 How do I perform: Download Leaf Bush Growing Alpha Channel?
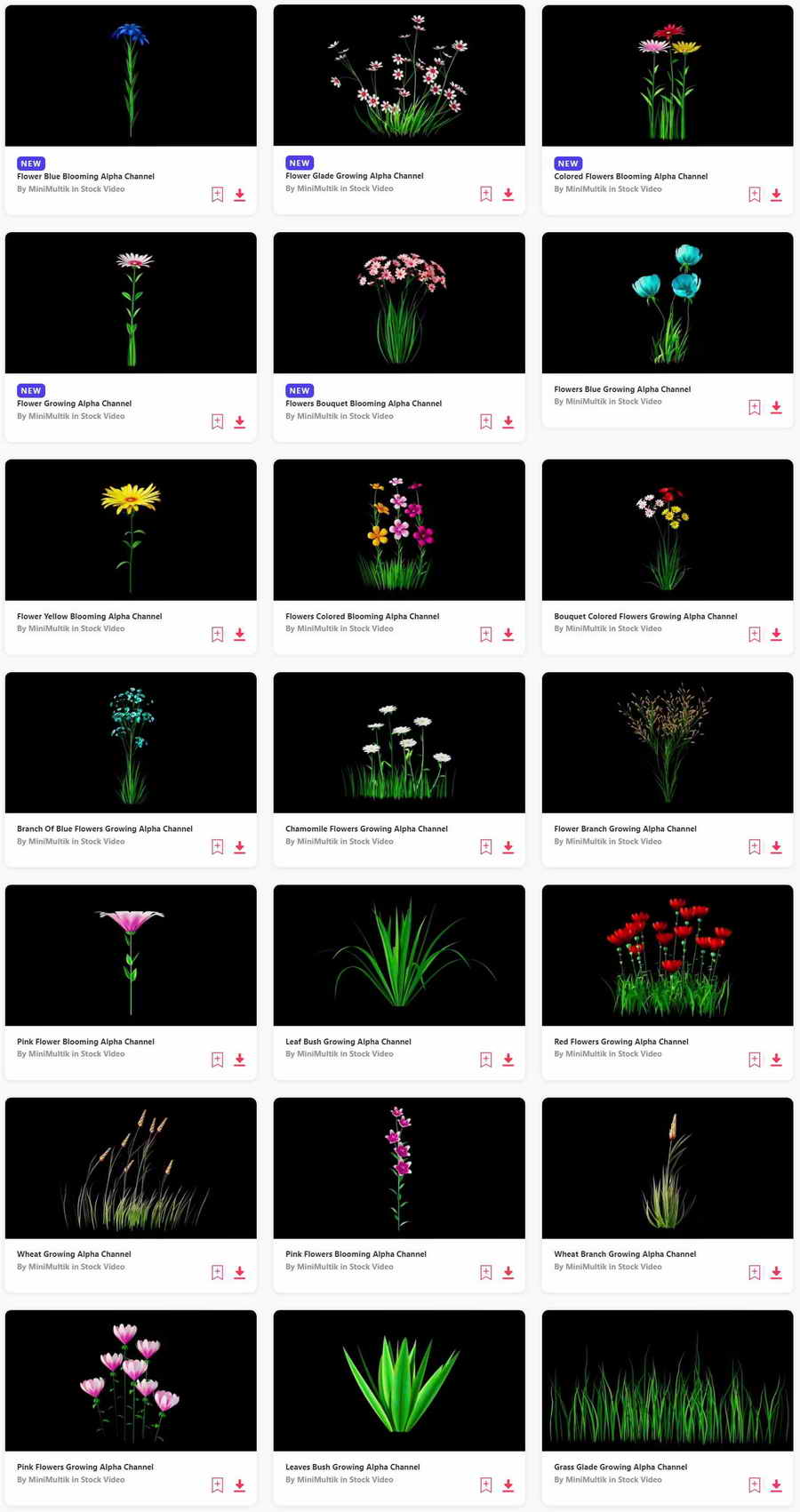click(508, 1060)
